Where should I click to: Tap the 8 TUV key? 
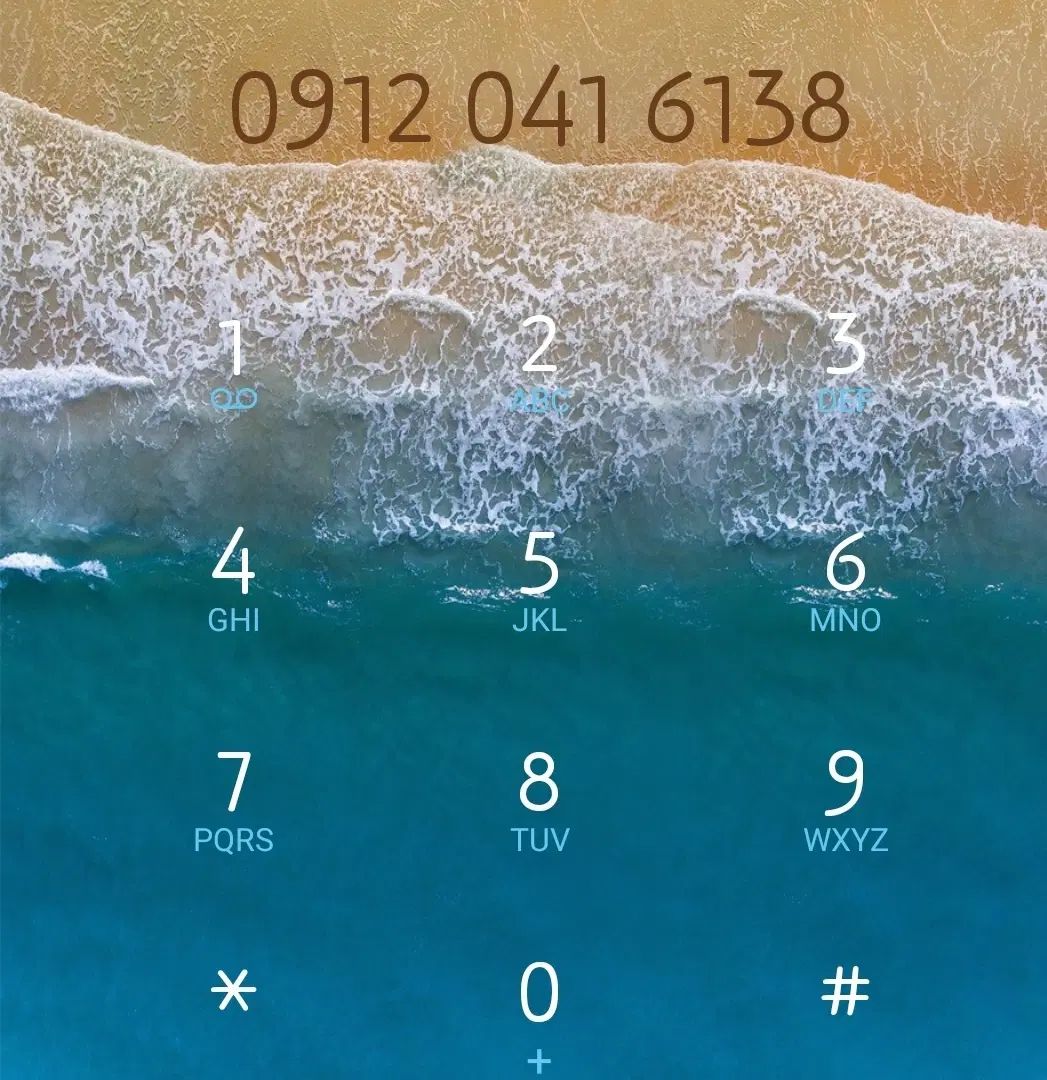point(539,802)
